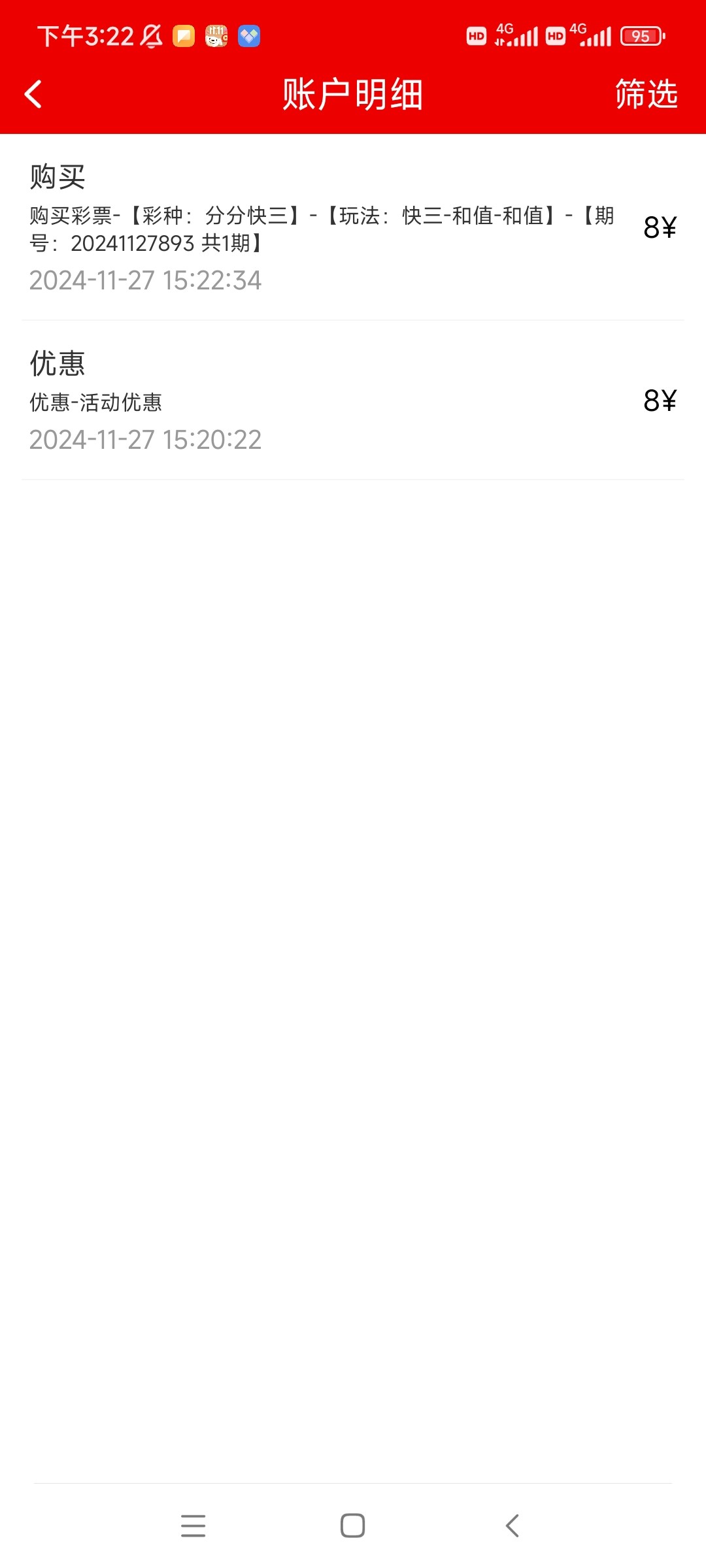
Task: Open the 购买 lottery purchase record
Action: tap(353, 227)
